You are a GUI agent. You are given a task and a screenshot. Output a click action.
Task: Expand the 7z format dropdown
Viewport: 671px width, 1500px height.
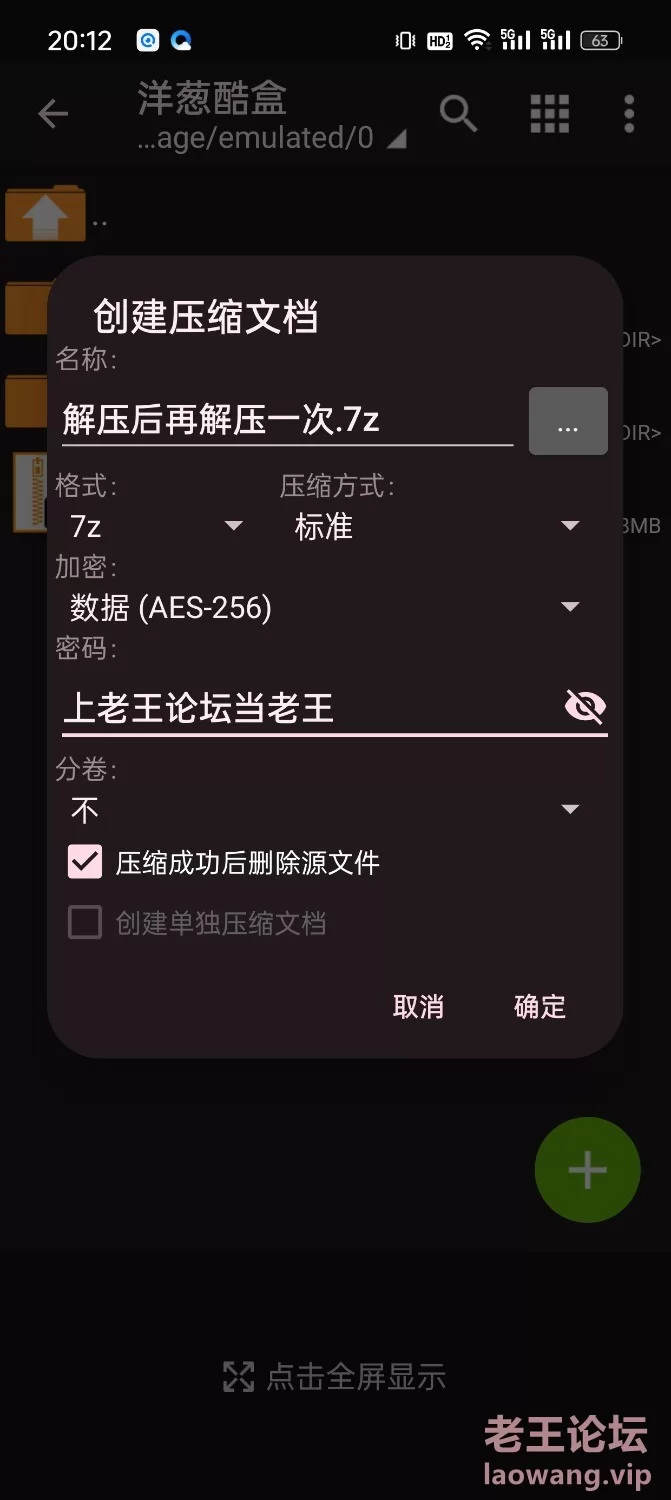pos(156,526)
